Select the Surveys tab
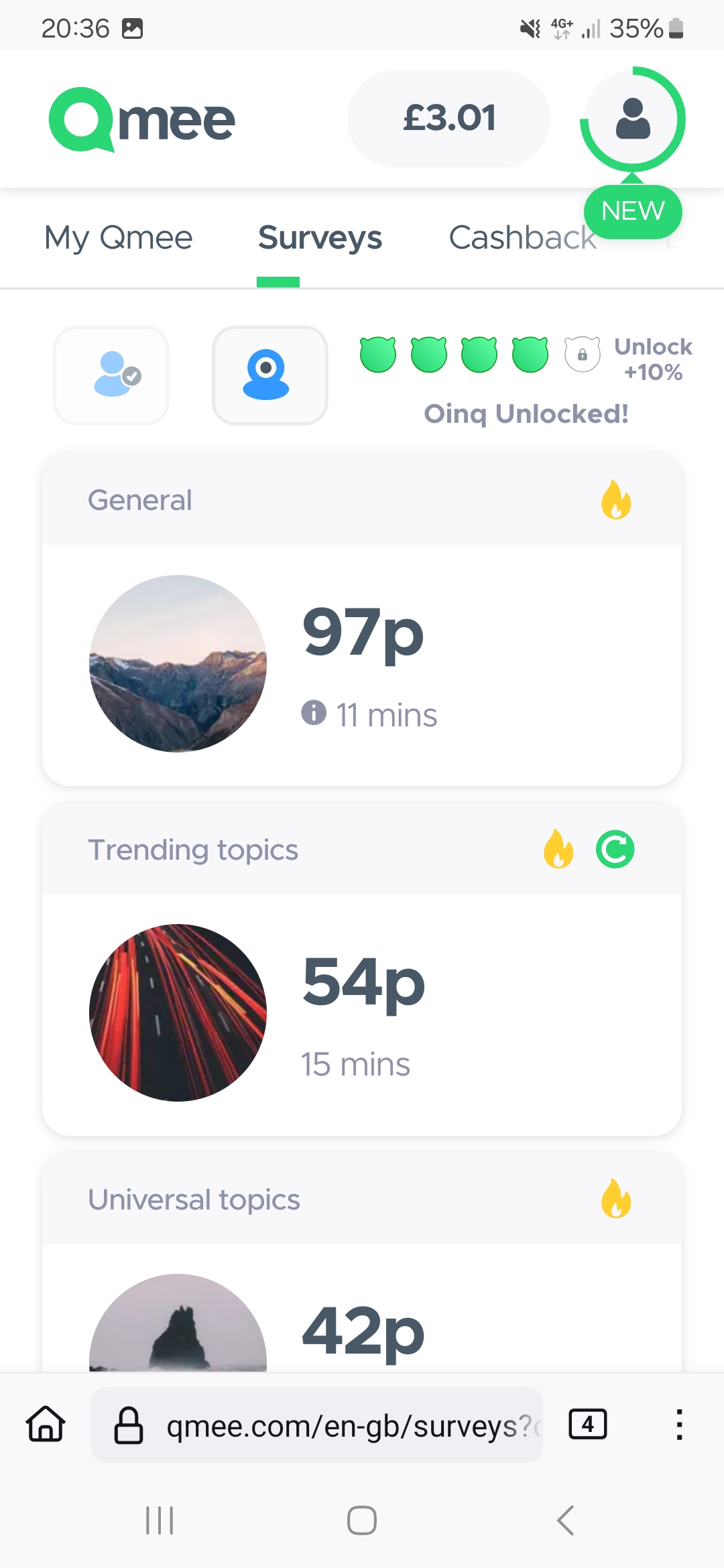 320,238
